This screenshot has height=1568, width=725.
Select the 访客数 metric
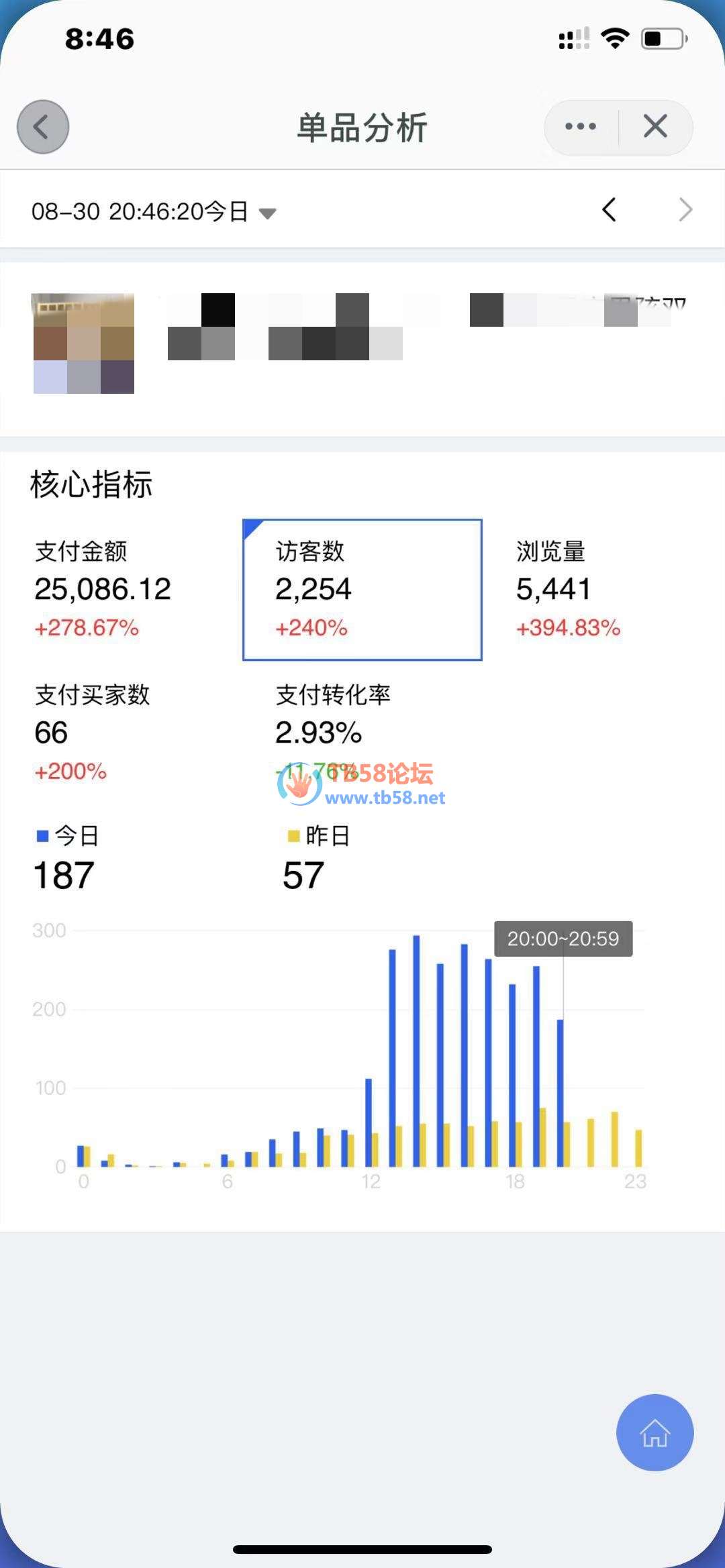(362, 589)
